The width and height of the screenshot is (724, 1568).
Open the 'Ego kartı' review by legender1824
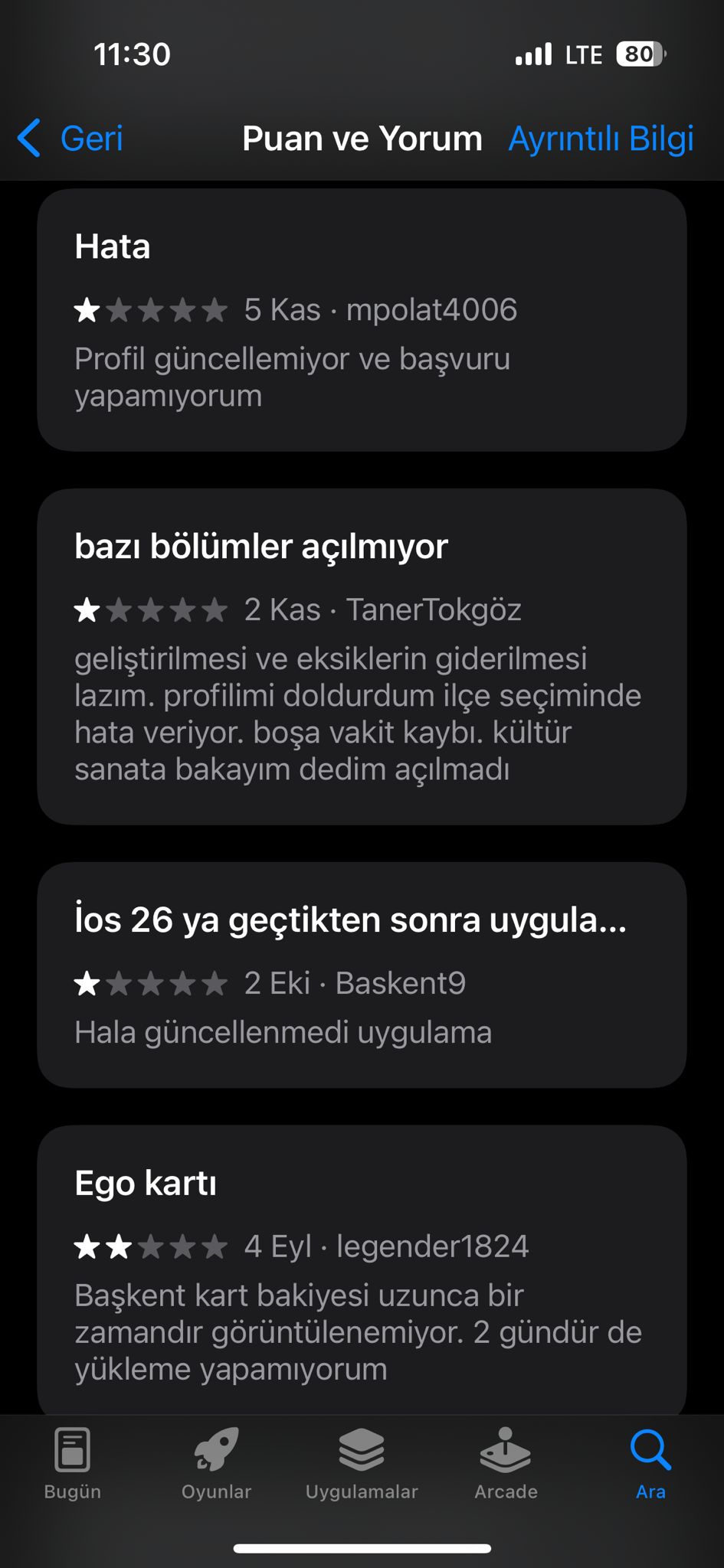coord(362,1269)
